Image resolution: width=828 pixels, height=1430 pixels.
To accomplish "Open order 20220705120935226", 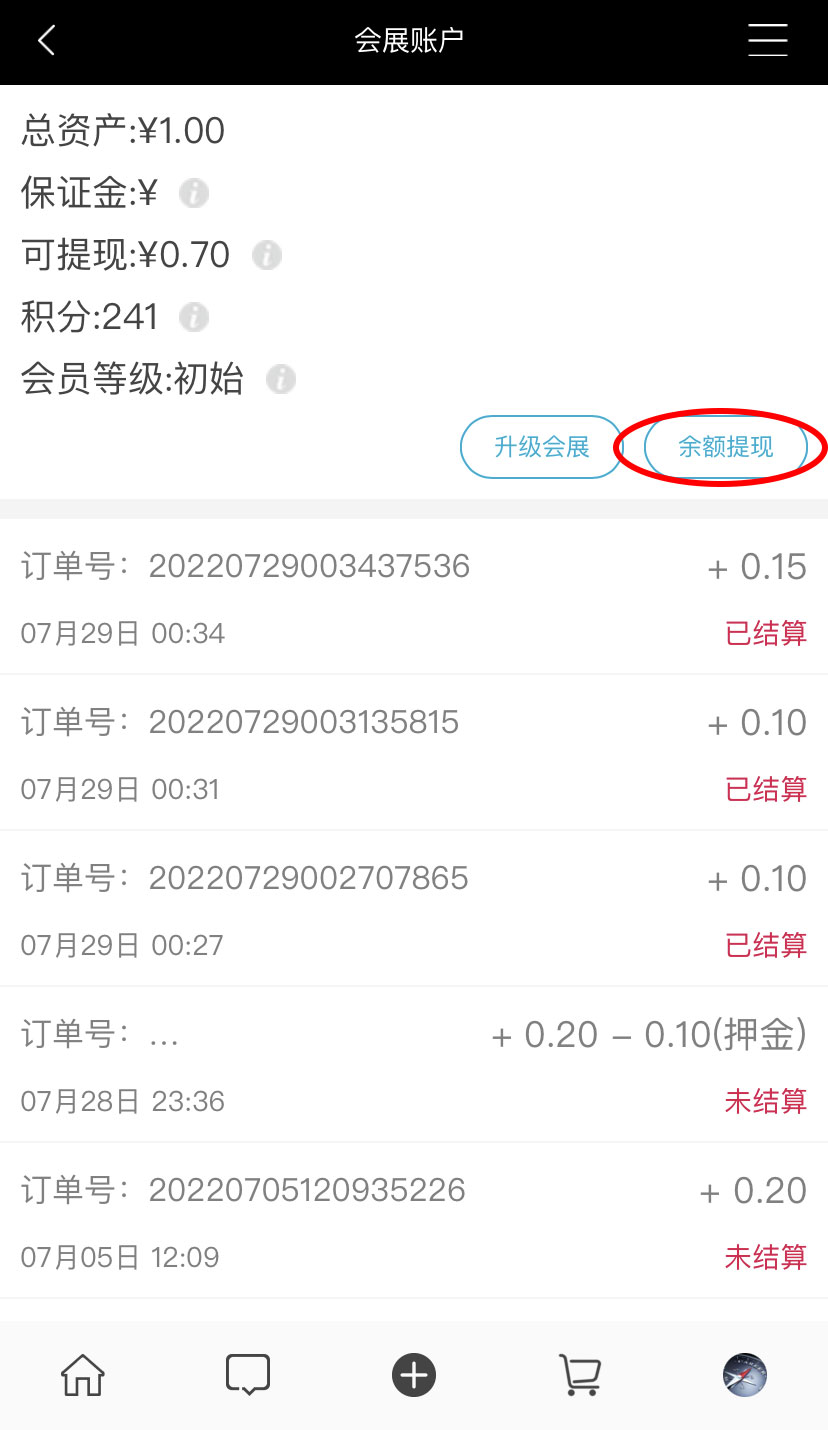I will (414, 1221).
